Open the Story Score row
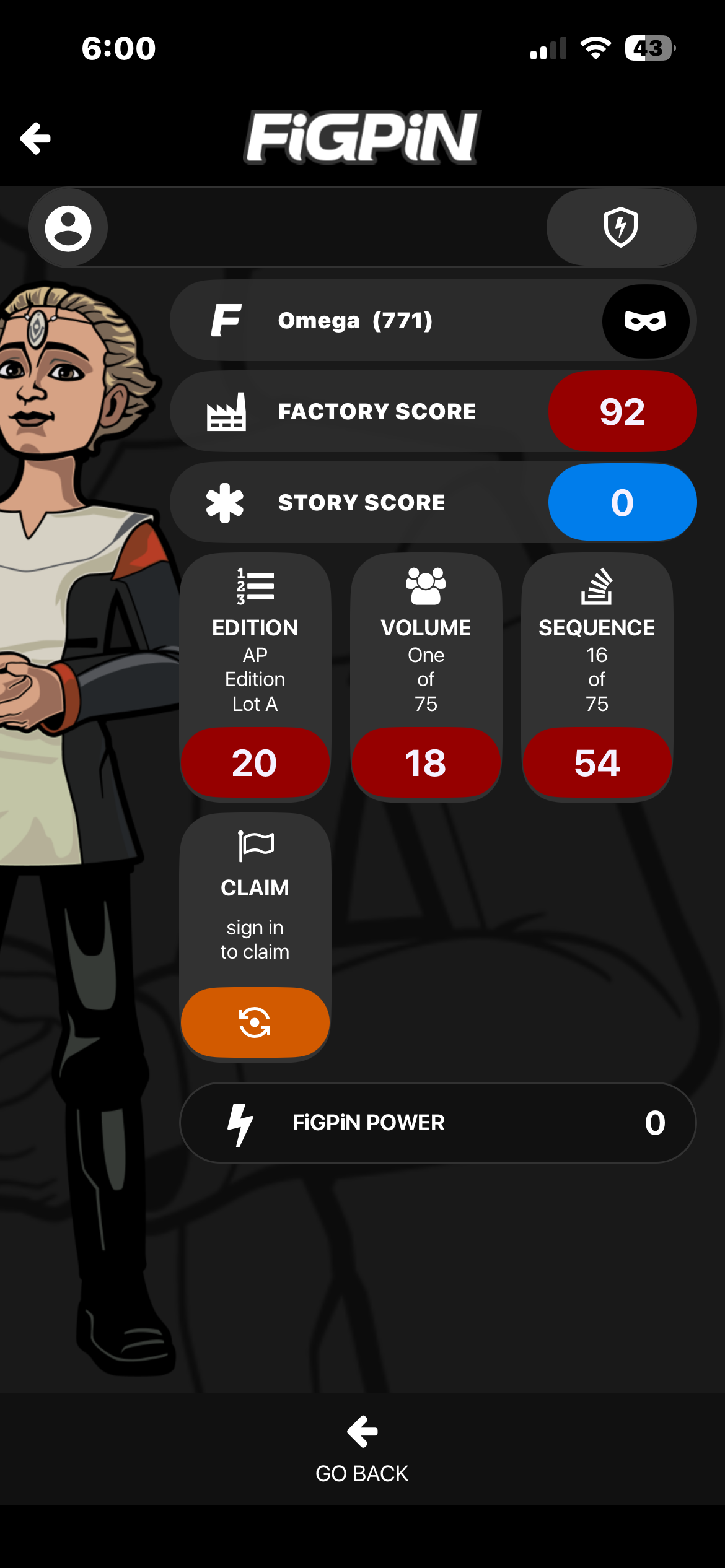Image resolution: width=725 pixels, height=1568 pixels. point(433,502)
